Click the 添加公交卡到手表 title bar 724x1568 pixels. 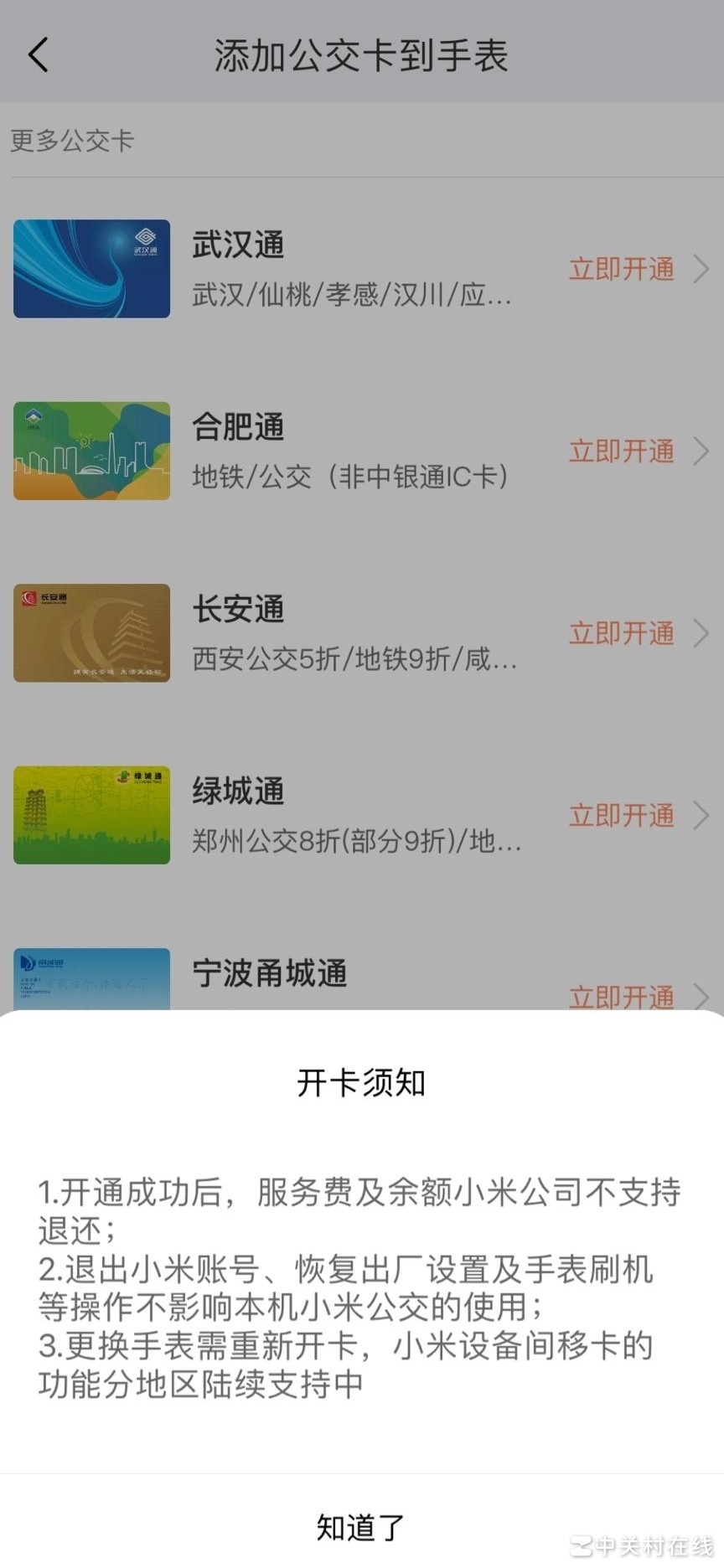[361, 52]
